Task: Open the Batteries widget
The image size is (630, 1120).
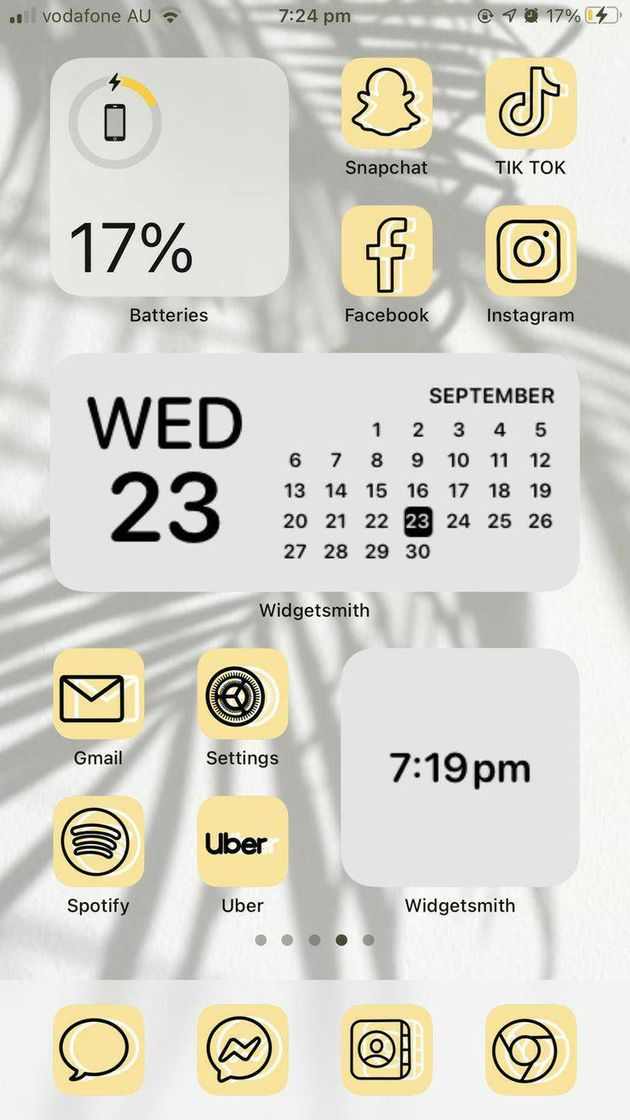Action: (170, 177)
